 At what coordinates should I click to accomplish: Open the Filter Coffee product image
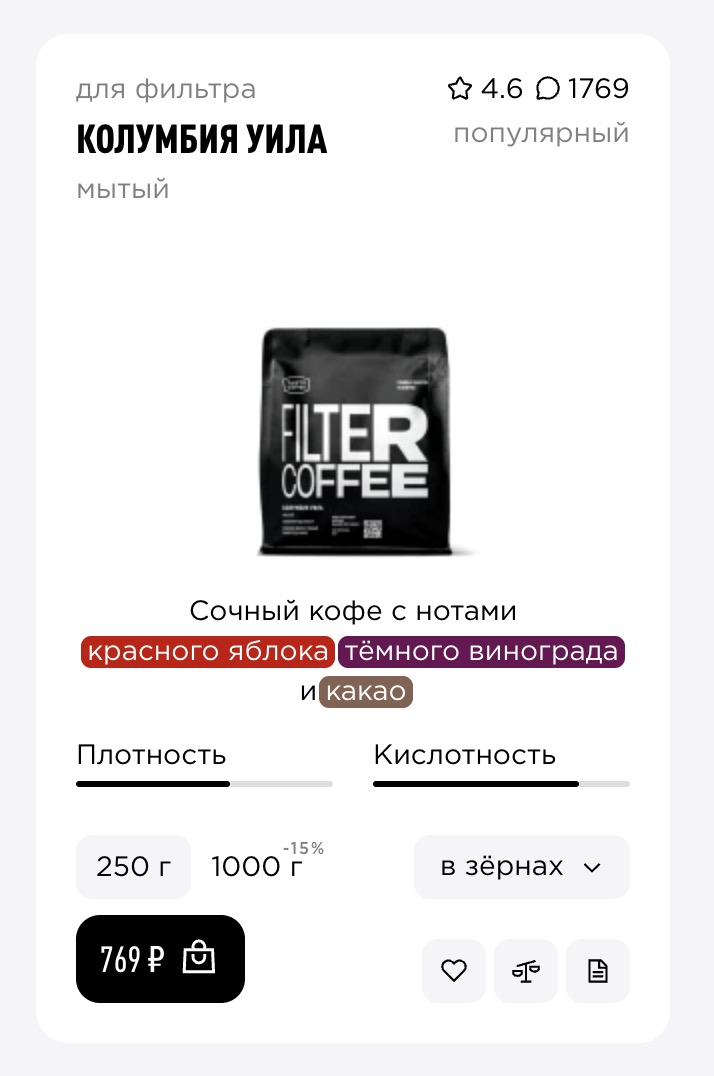(x=355, y=441)
